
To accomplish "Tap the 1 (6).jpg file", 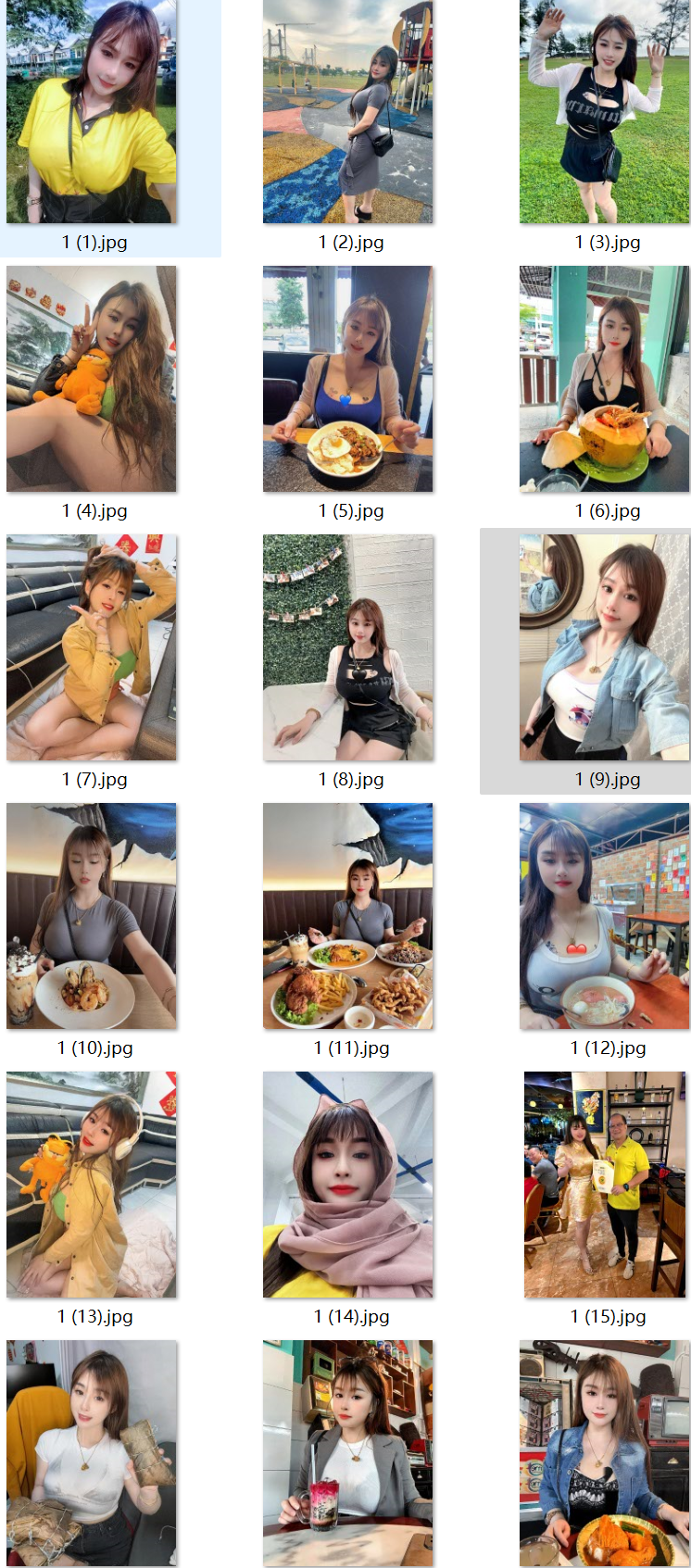I will 604,379.
